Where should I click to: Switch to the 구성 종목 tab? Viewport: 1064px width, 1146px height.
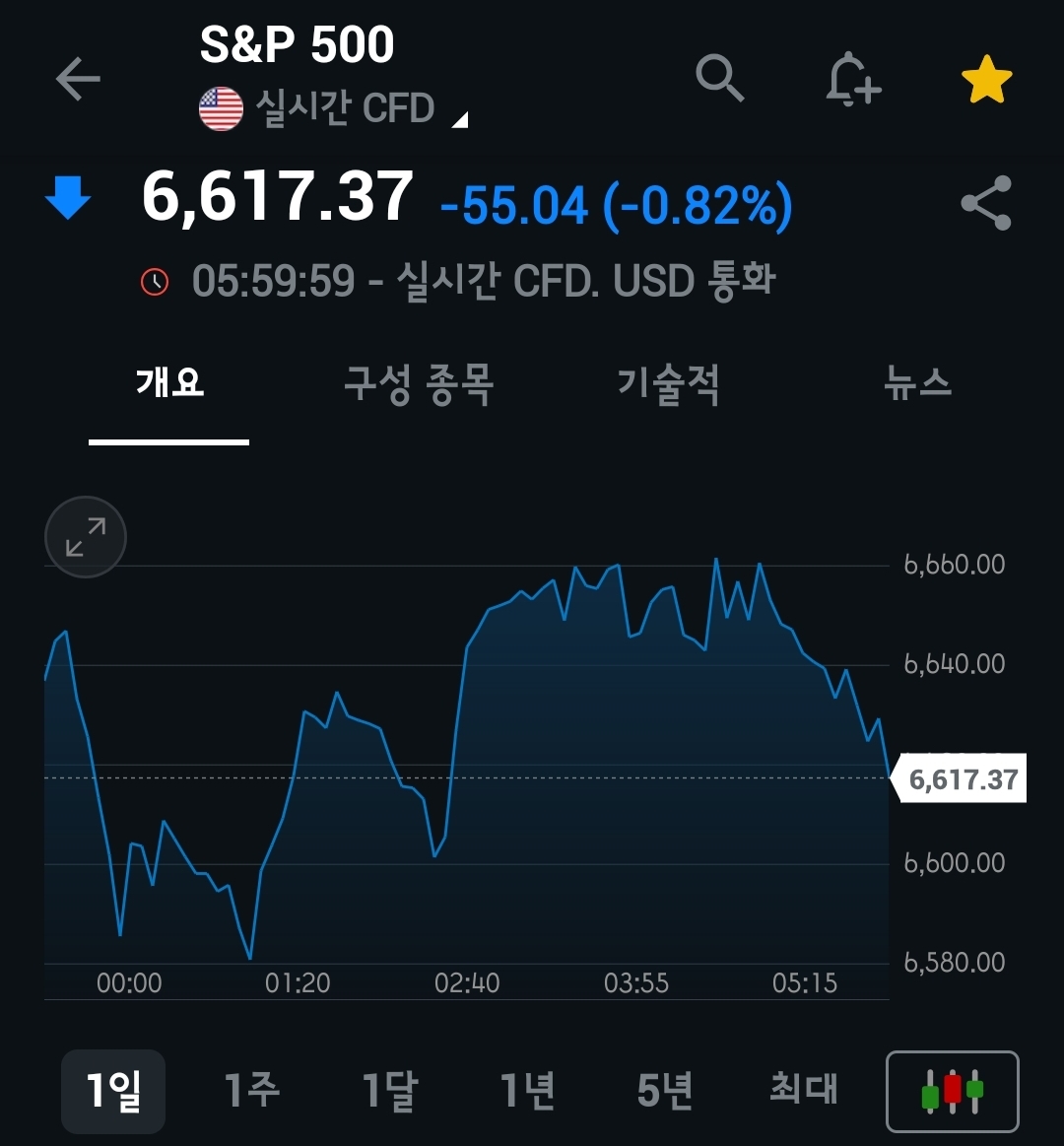point(419,382)
